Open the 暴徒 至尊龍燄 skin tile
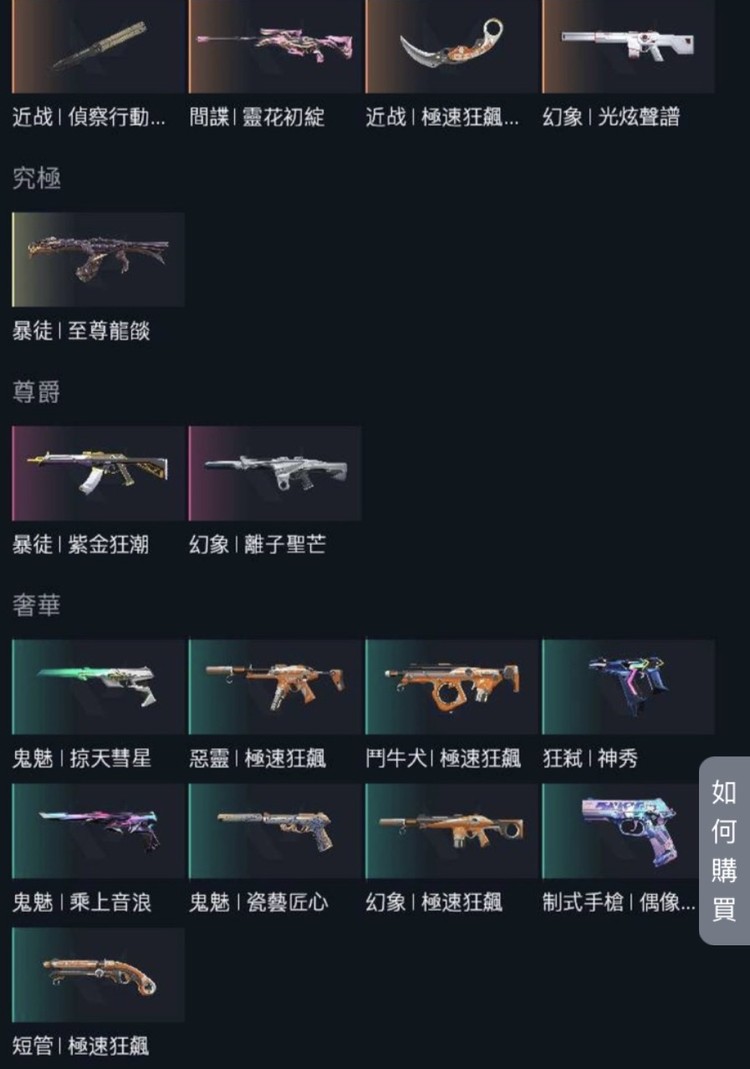The image size is (750, 1069). (98, 260)
